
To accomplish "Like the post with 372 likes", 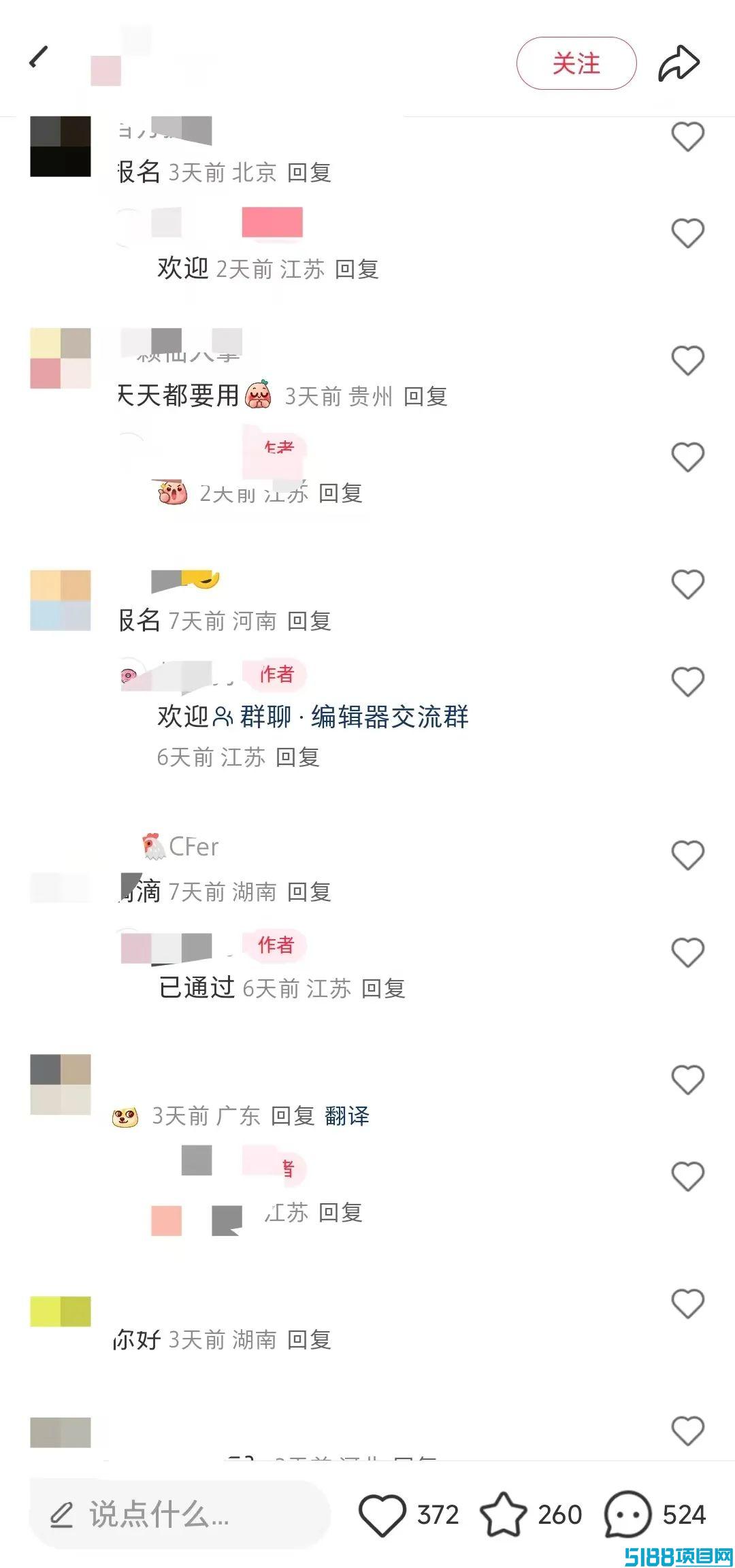I will [382, 1515].
